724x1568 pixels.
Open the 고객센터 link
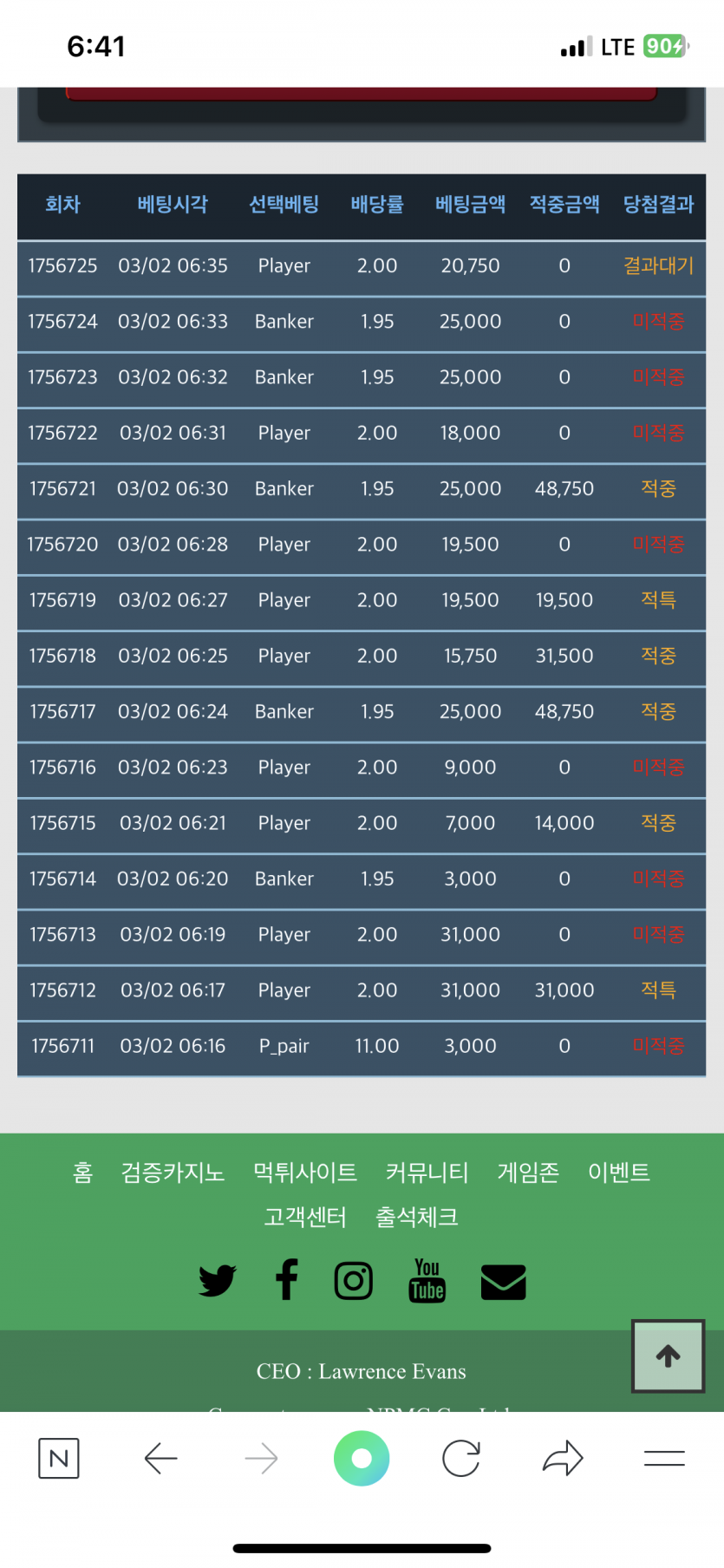[304, 1218]
